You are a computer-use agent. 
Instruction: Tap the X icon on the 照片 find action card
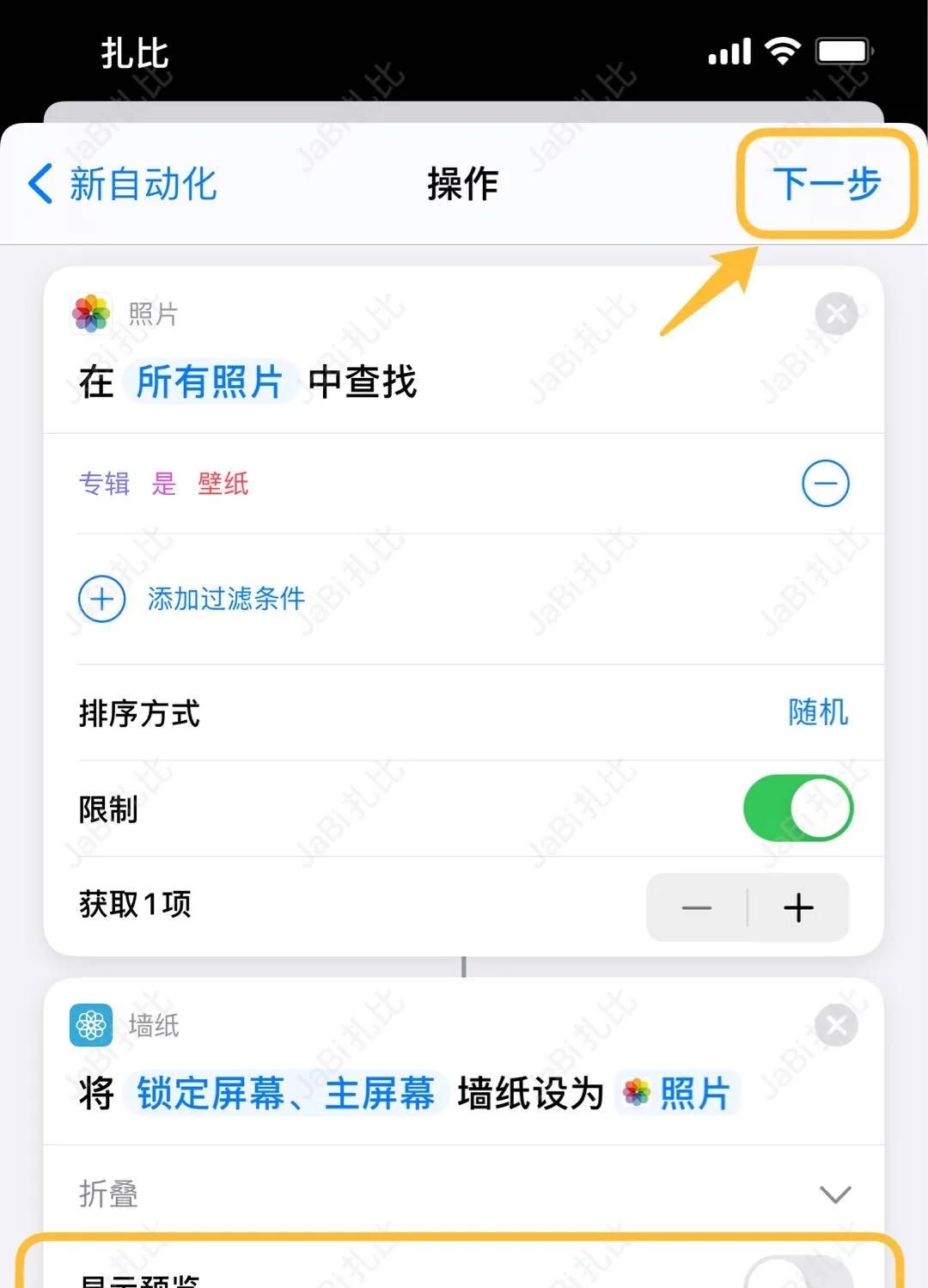click(835, 314)
